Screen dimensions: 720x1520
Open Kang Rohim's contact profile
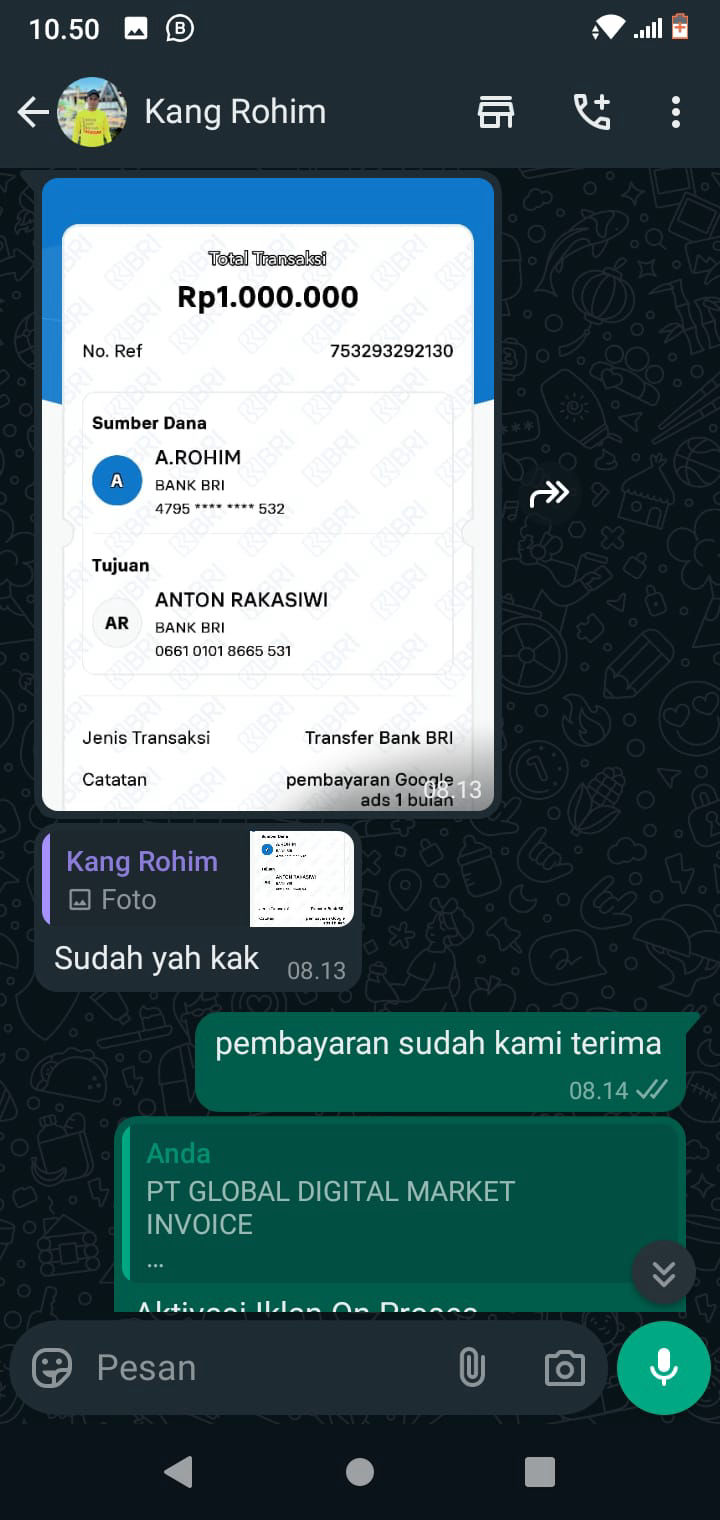click(235, 112)
